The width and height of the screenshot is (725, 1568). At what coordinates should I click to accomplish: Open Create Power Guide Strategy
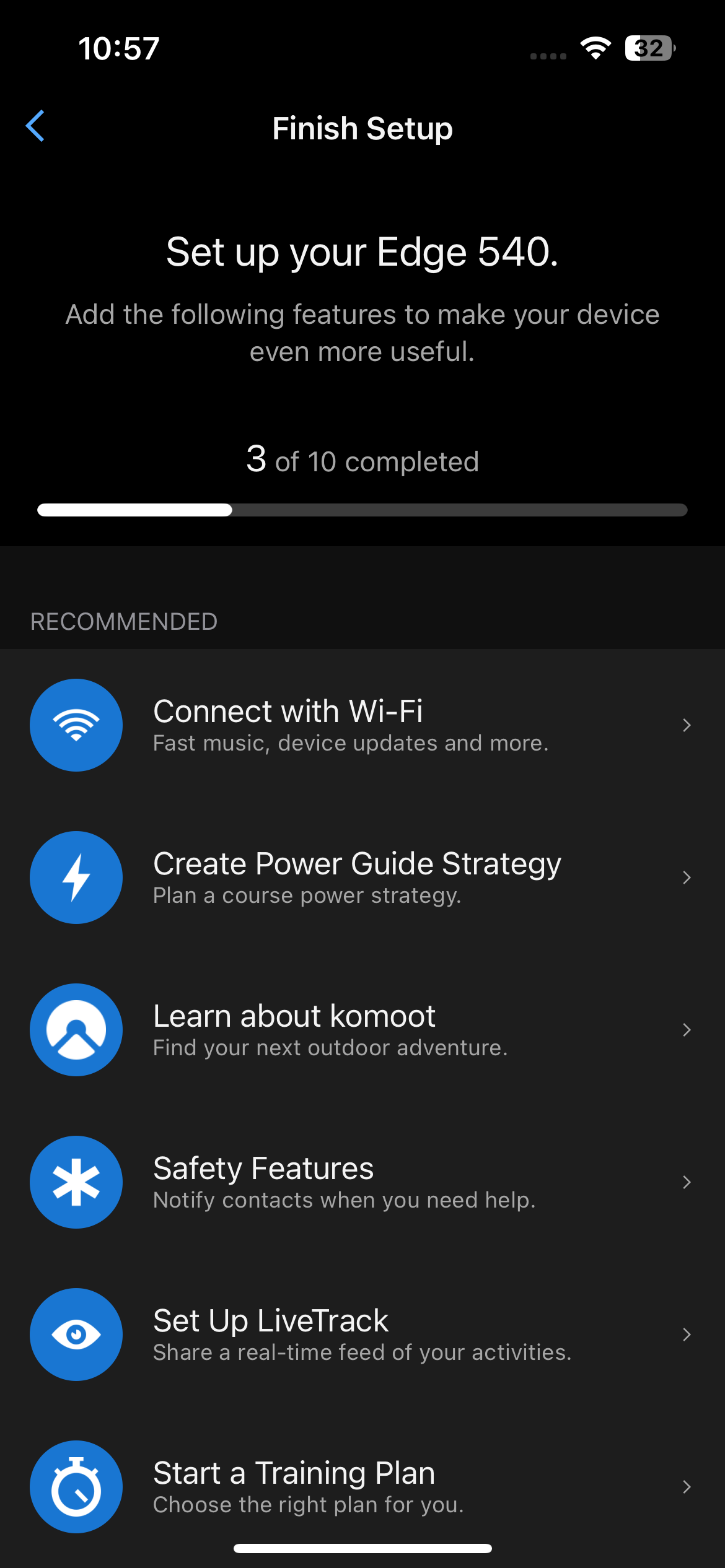pyautogui.click(x=362, y=877)
